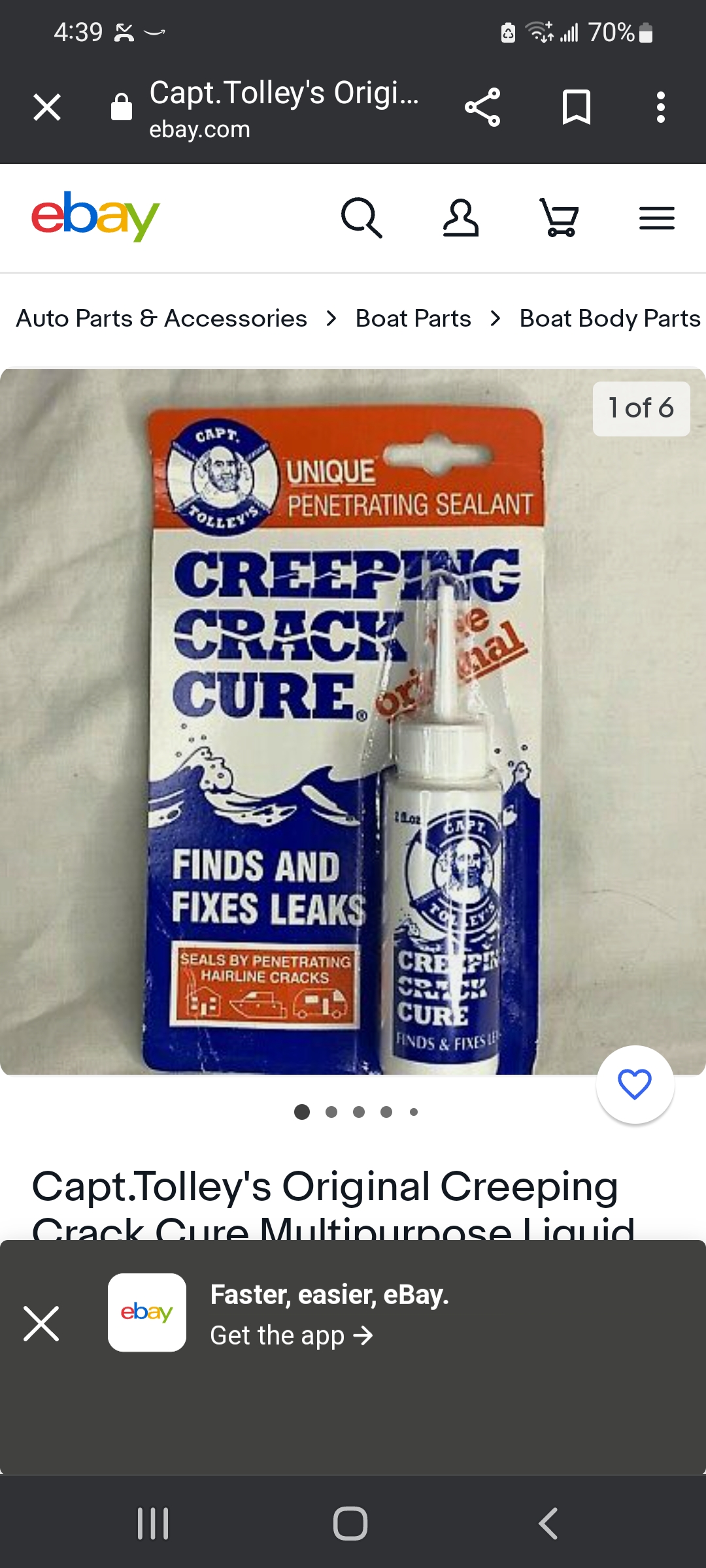
Task: Go to the eBay home page logo
Action: tap(95, 216)
